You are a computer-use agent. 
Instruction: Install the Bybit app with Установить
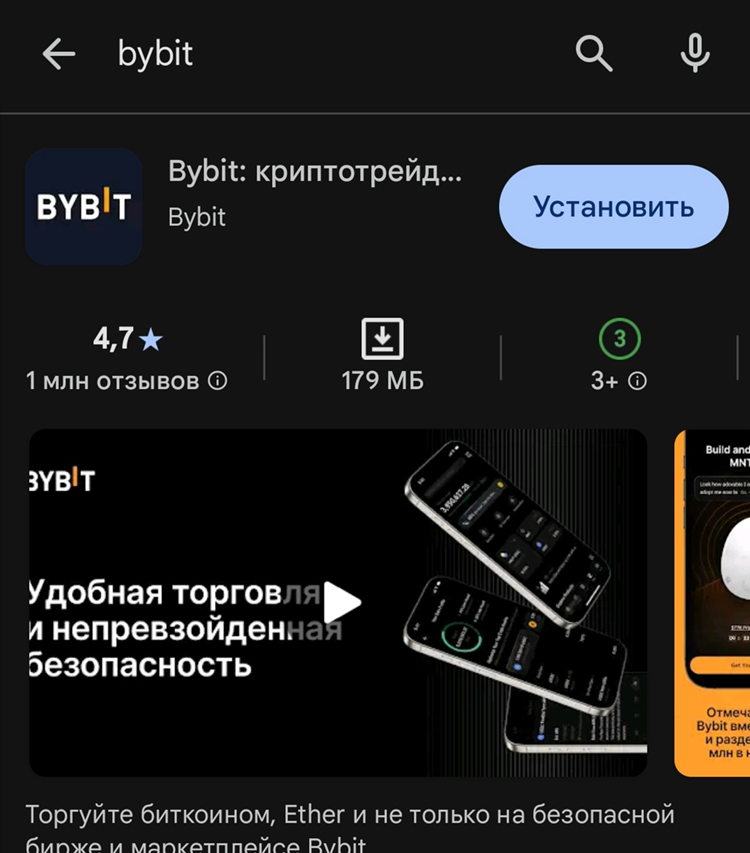(x=613, y=207)
